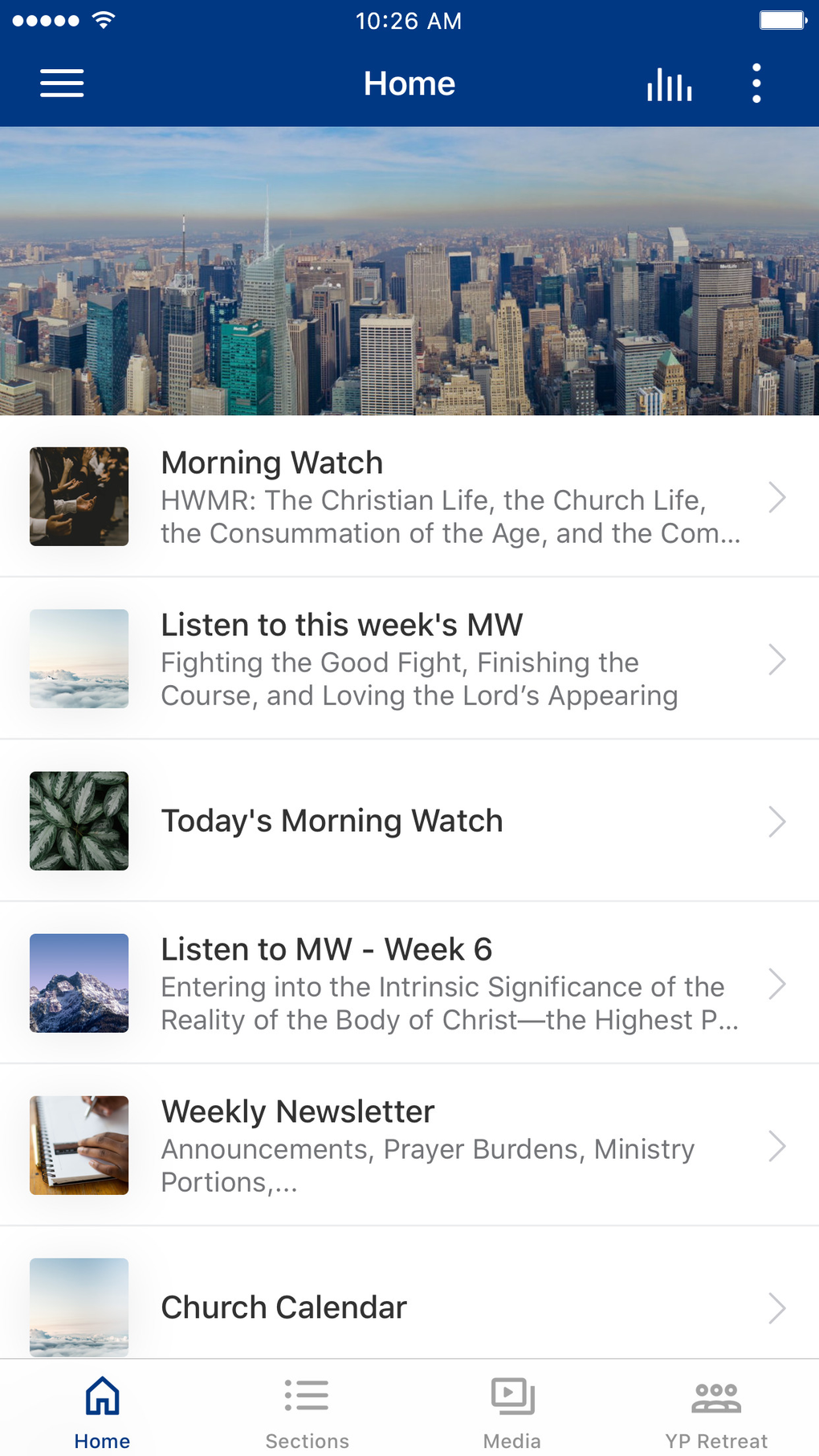Switch to the Media tab

[511, 1407]
